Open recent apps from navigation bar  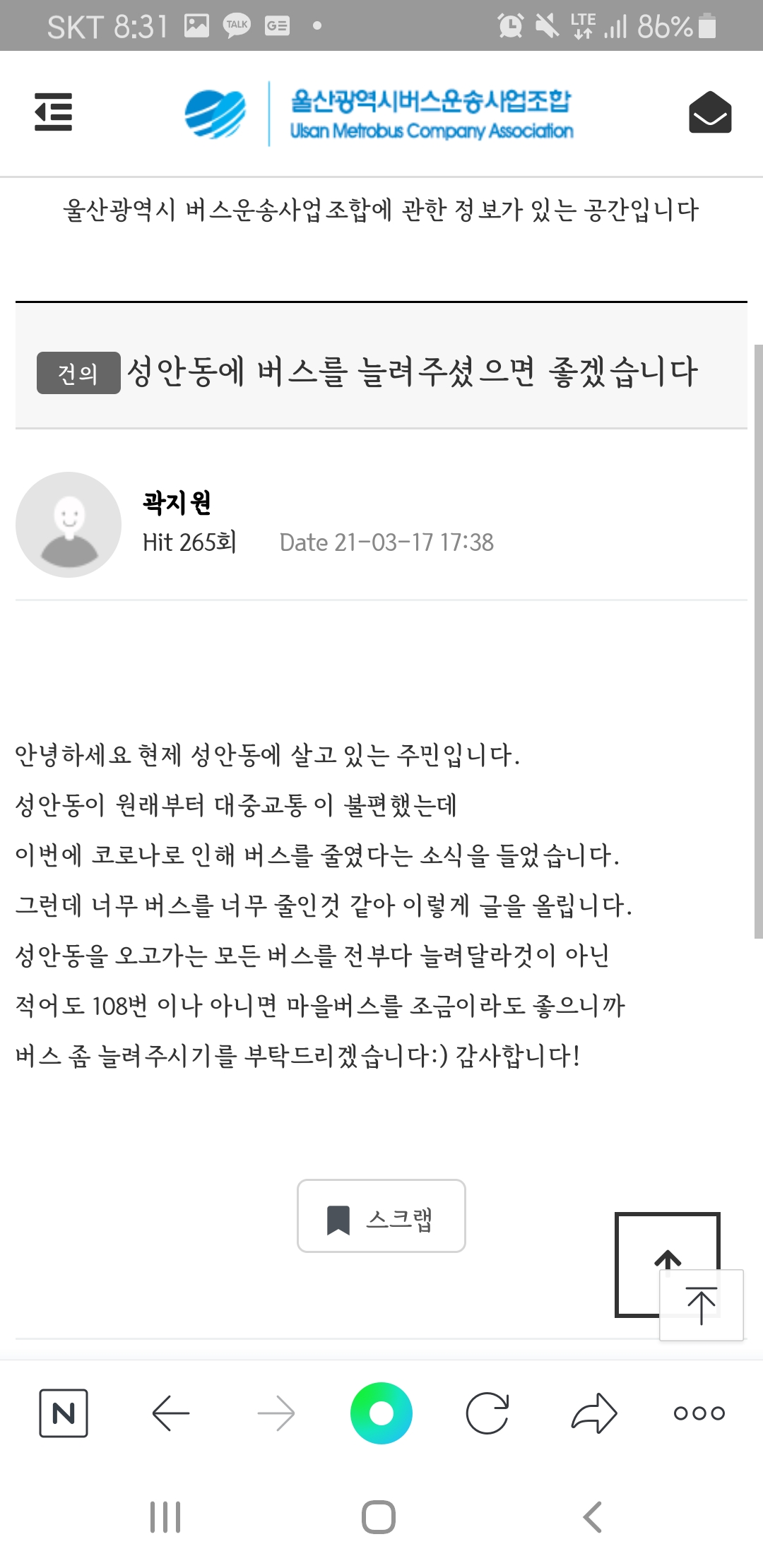pyautogui.click(x=165, y=1517)
